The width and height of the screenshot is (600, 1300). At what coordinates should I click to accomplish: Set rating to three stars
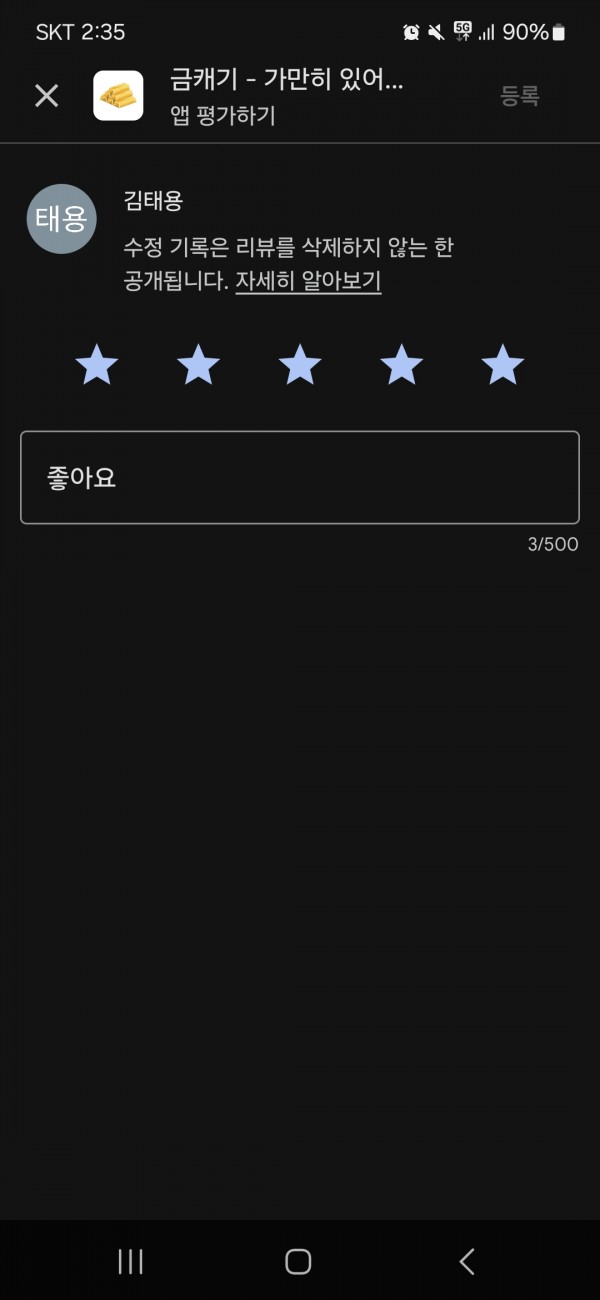point(300,365)
